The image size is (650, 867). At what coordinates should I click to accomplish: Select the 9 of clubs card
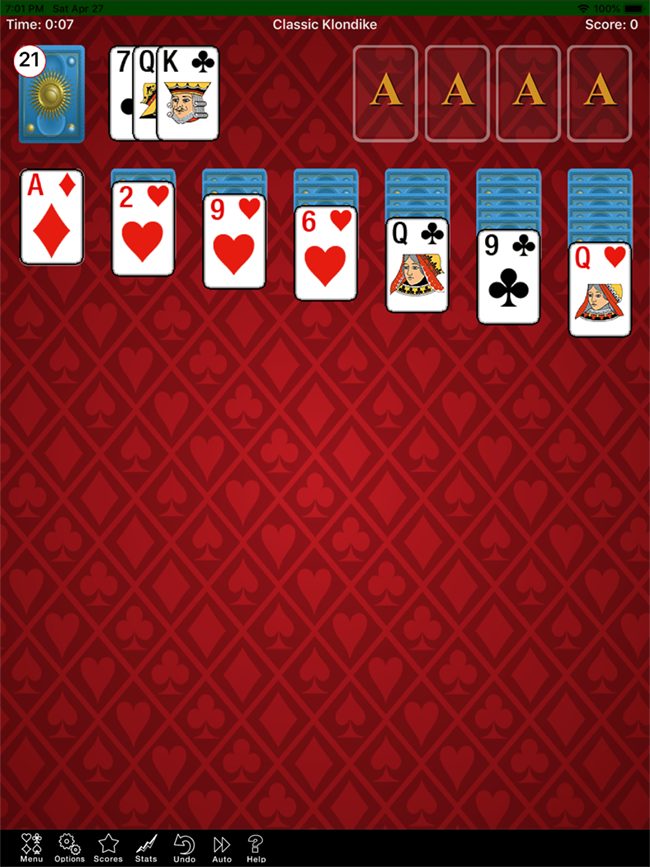pyautogui.click(x=508, y=277)
